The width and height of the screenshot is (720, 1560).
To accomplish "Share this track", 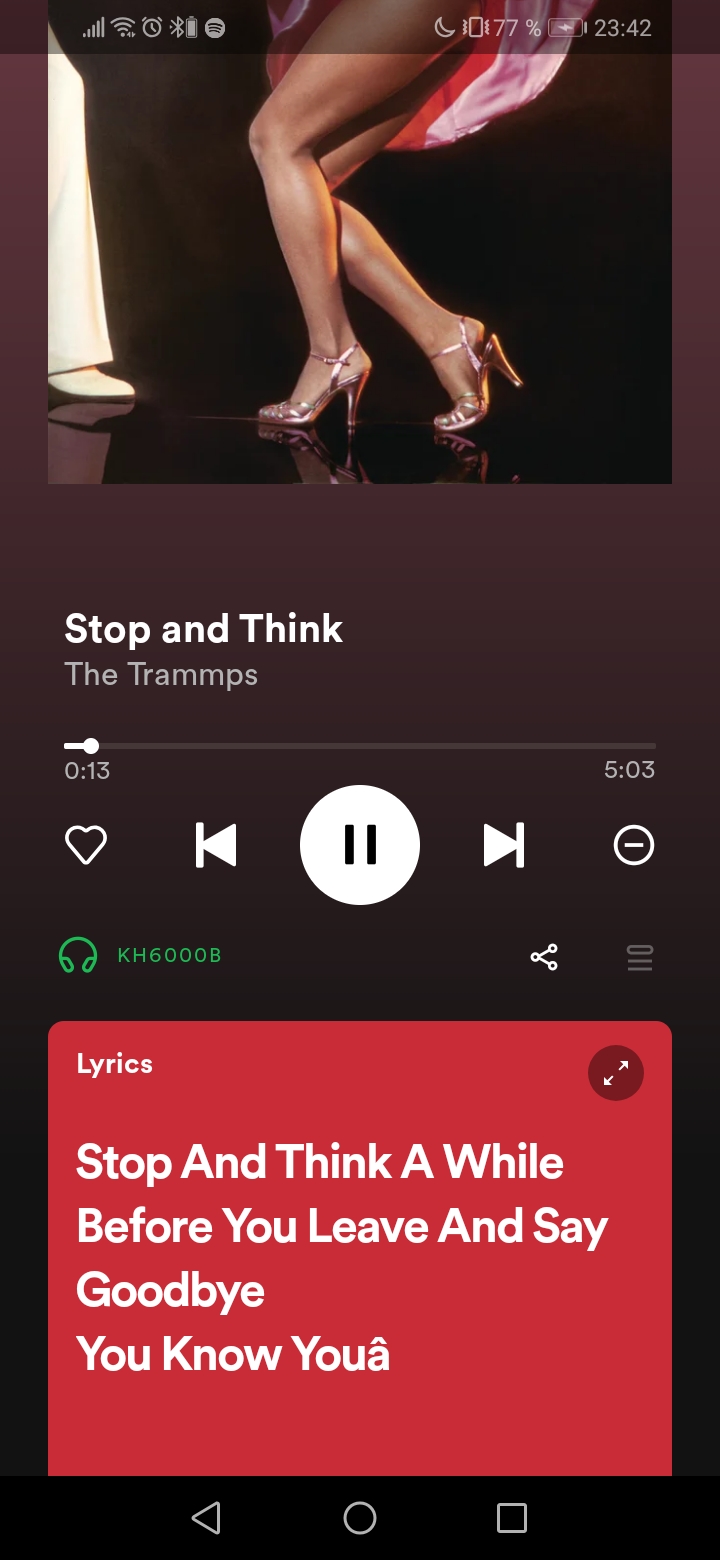I will tap(544, 957).
